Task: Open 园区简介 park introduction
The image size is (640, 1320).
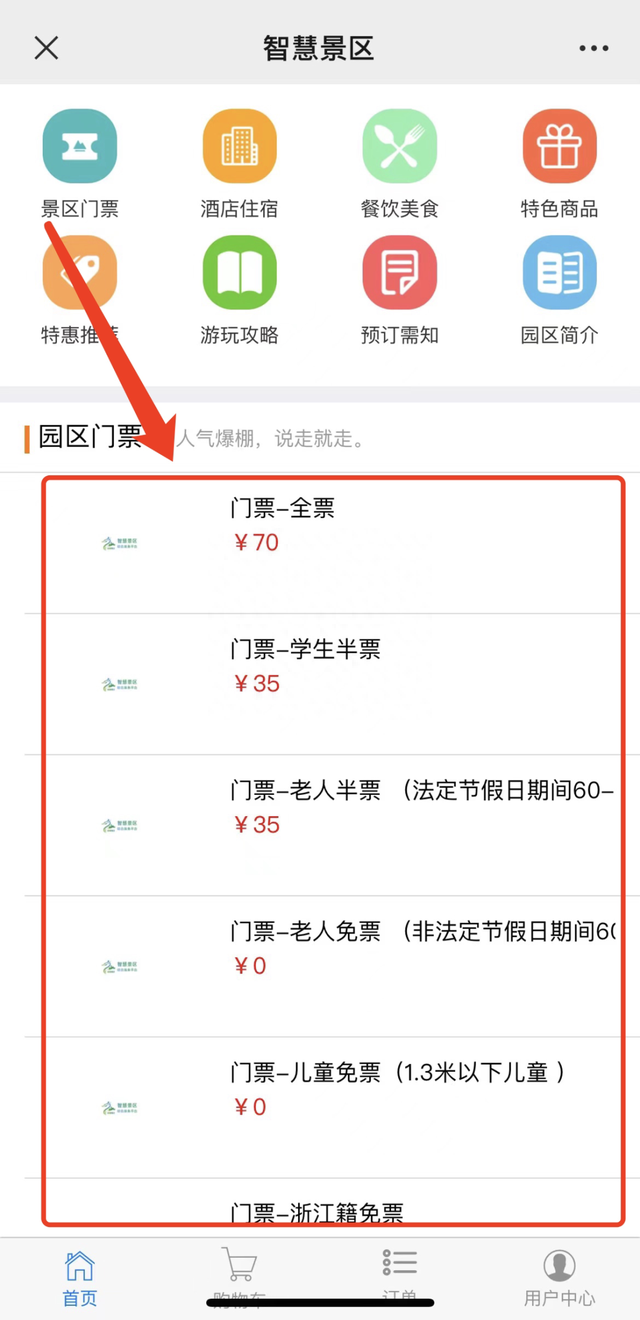Action: (x=560, y=291)
